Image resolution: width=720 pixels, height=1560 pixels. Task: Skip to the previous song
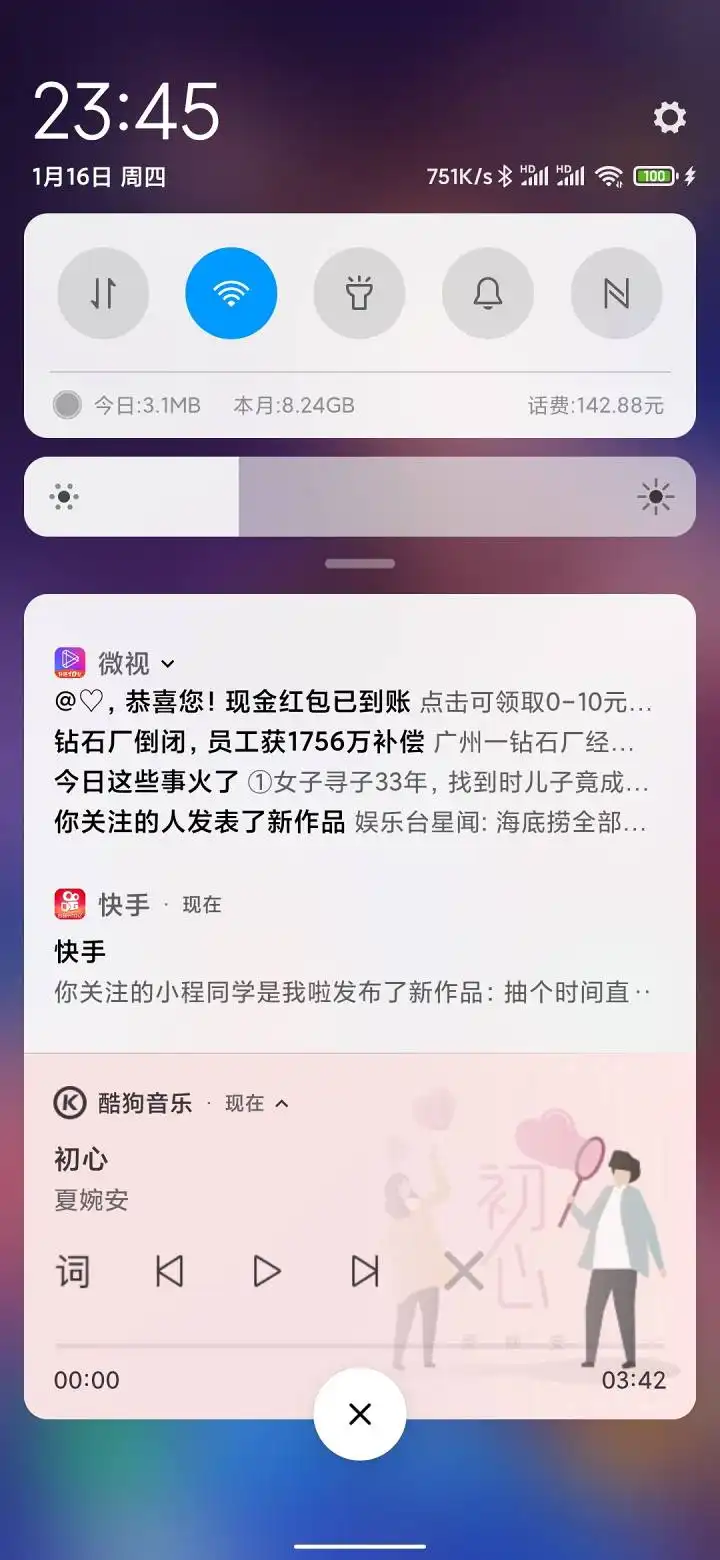[x=169, y=1272]
